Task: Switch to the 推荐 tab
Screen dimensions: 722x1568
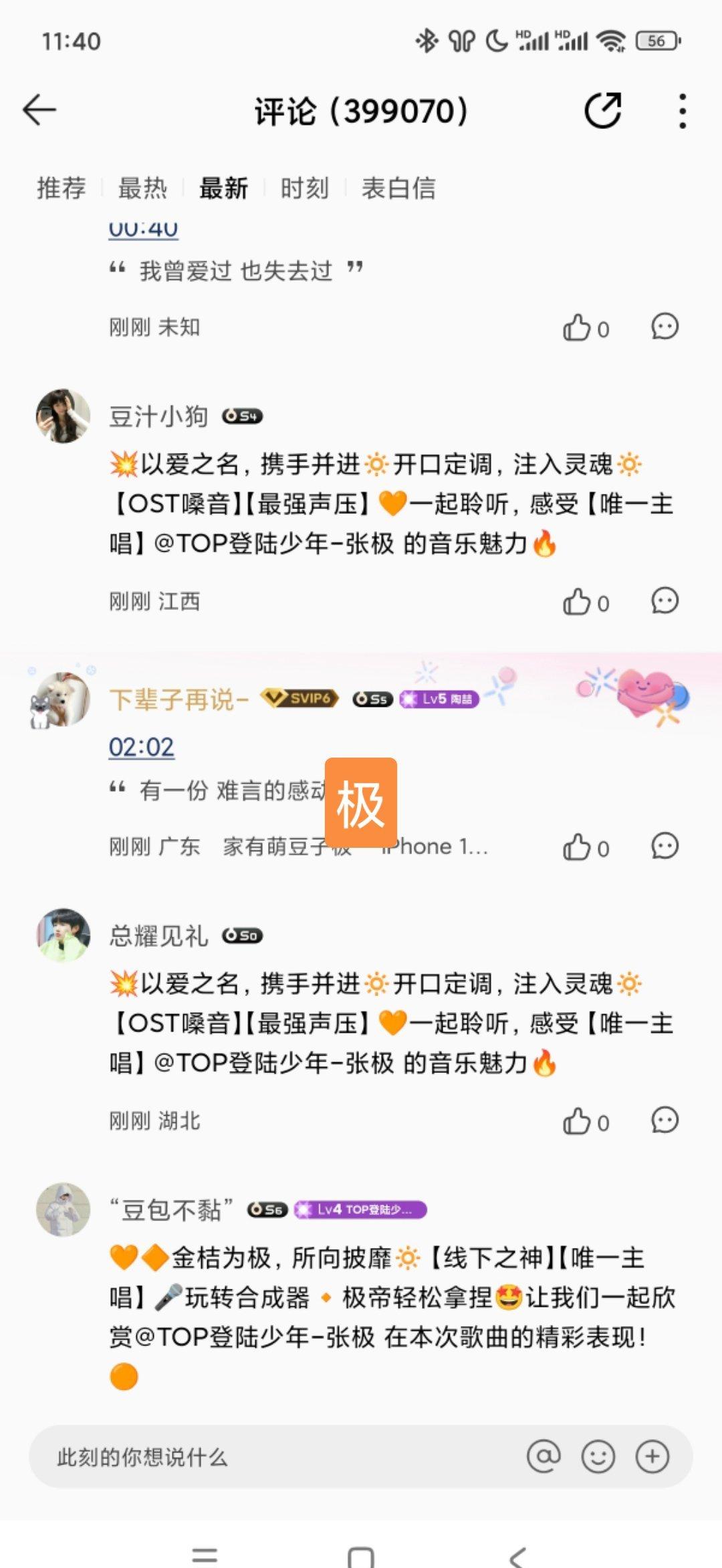Action: [61, 188]
